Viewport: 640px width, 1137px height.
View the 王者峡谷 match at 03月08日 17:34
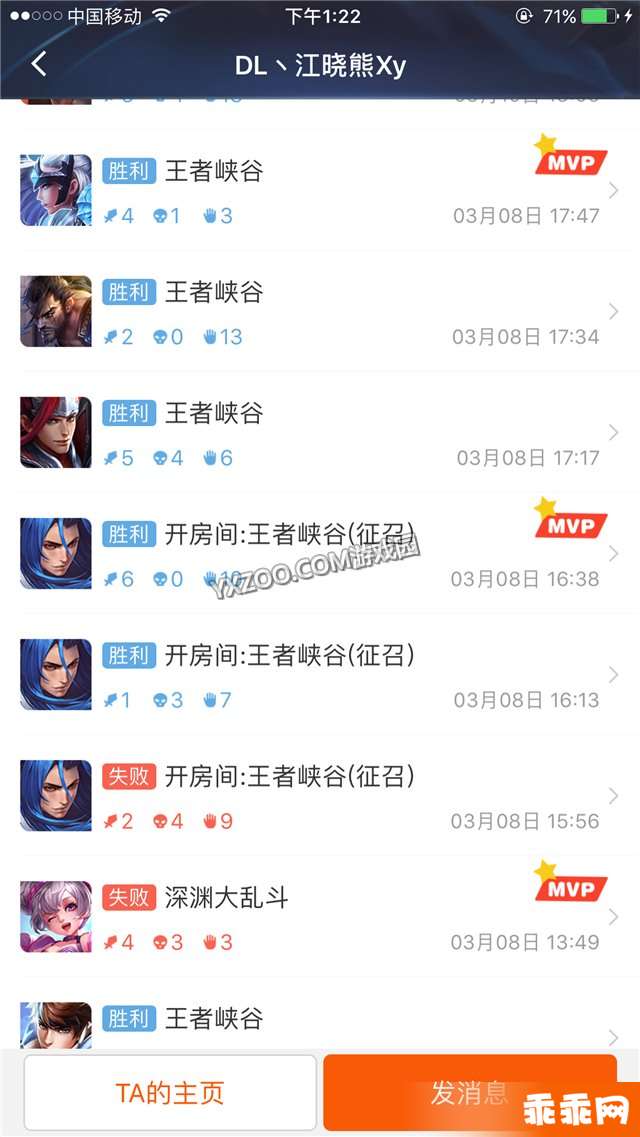click(320, 311)
